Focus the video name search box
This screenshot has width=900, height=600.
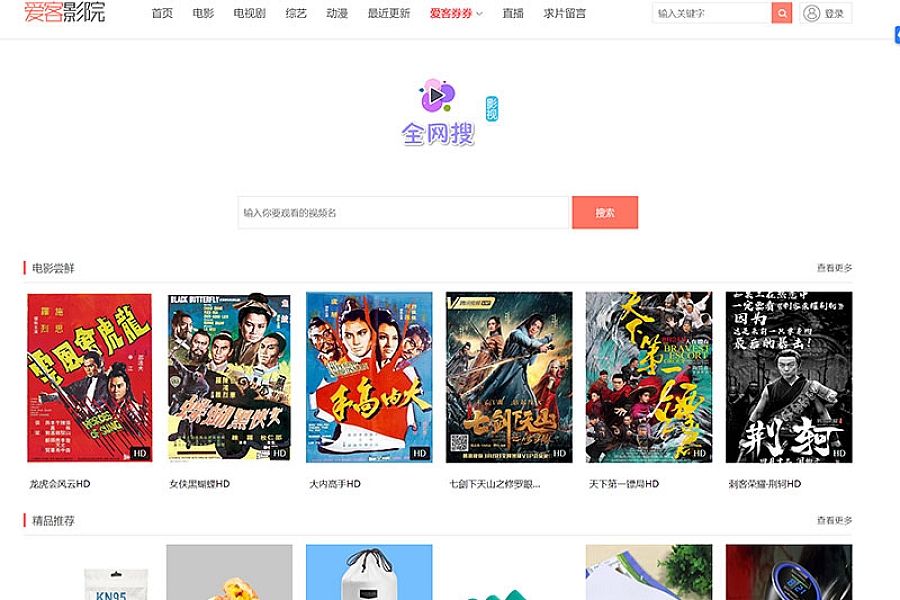[403, 213]
